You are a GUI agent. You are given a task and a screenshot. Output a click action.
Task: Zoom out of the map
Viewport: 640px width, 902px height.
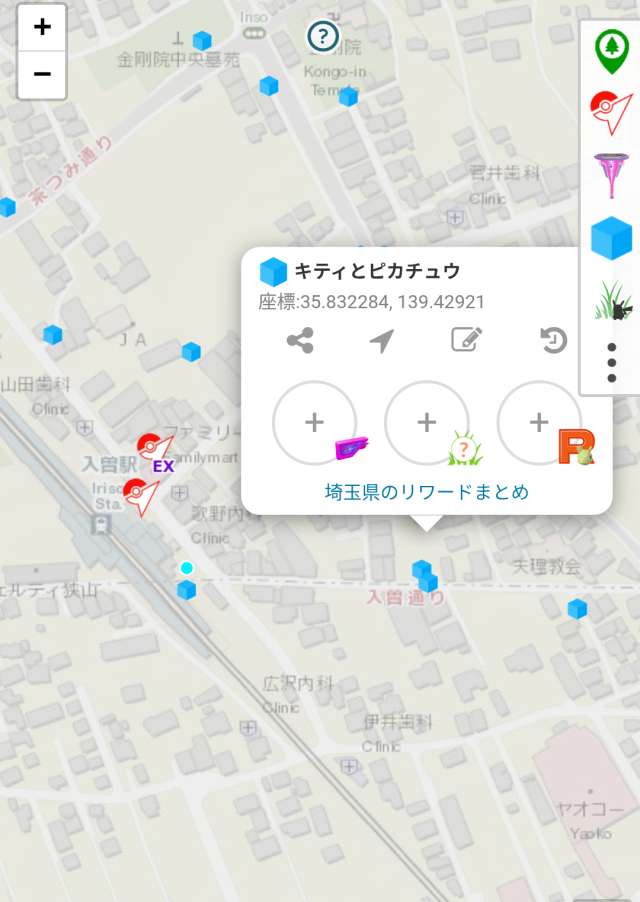pyautogui.click(x=42, y=74)
